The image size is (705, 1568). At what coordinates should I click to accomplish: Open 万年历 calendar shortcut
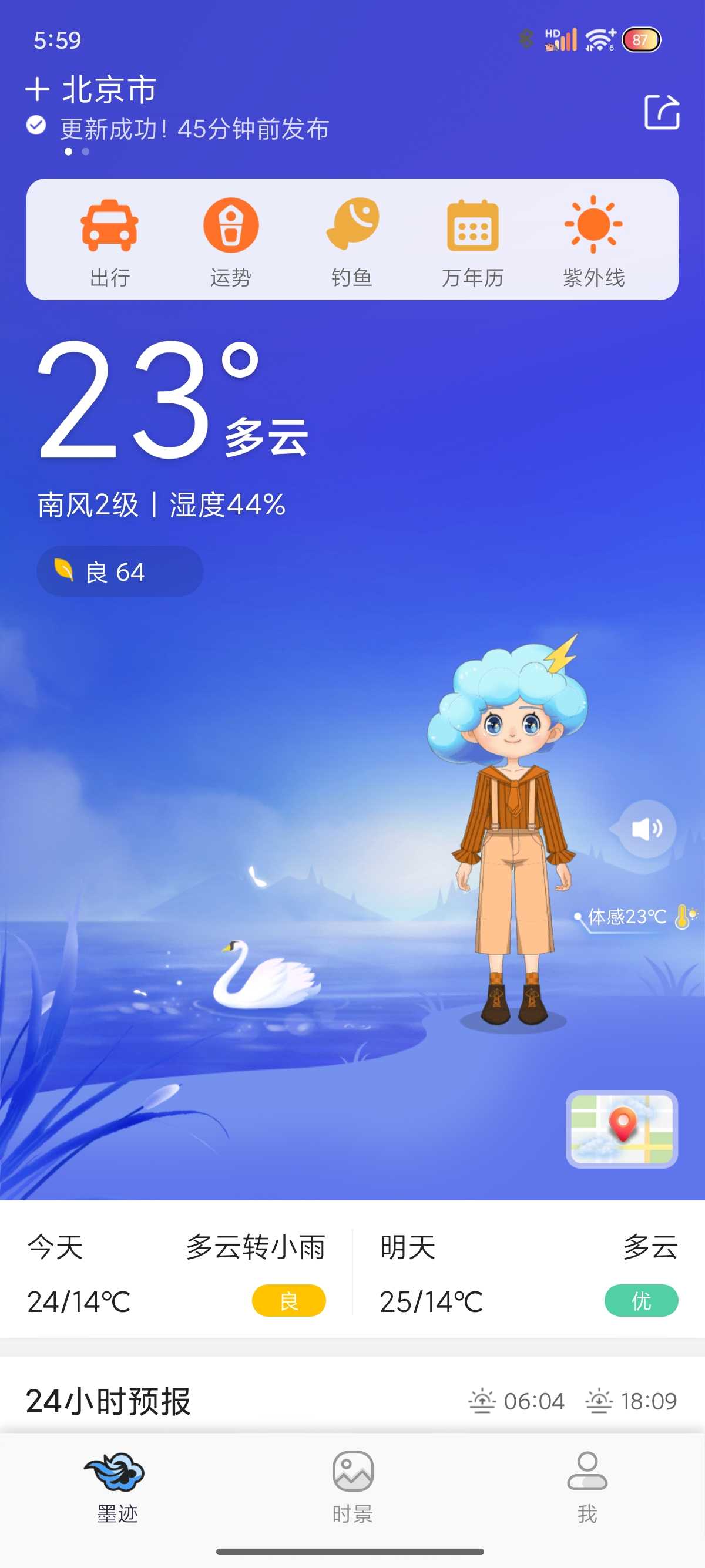coord(472,241)
